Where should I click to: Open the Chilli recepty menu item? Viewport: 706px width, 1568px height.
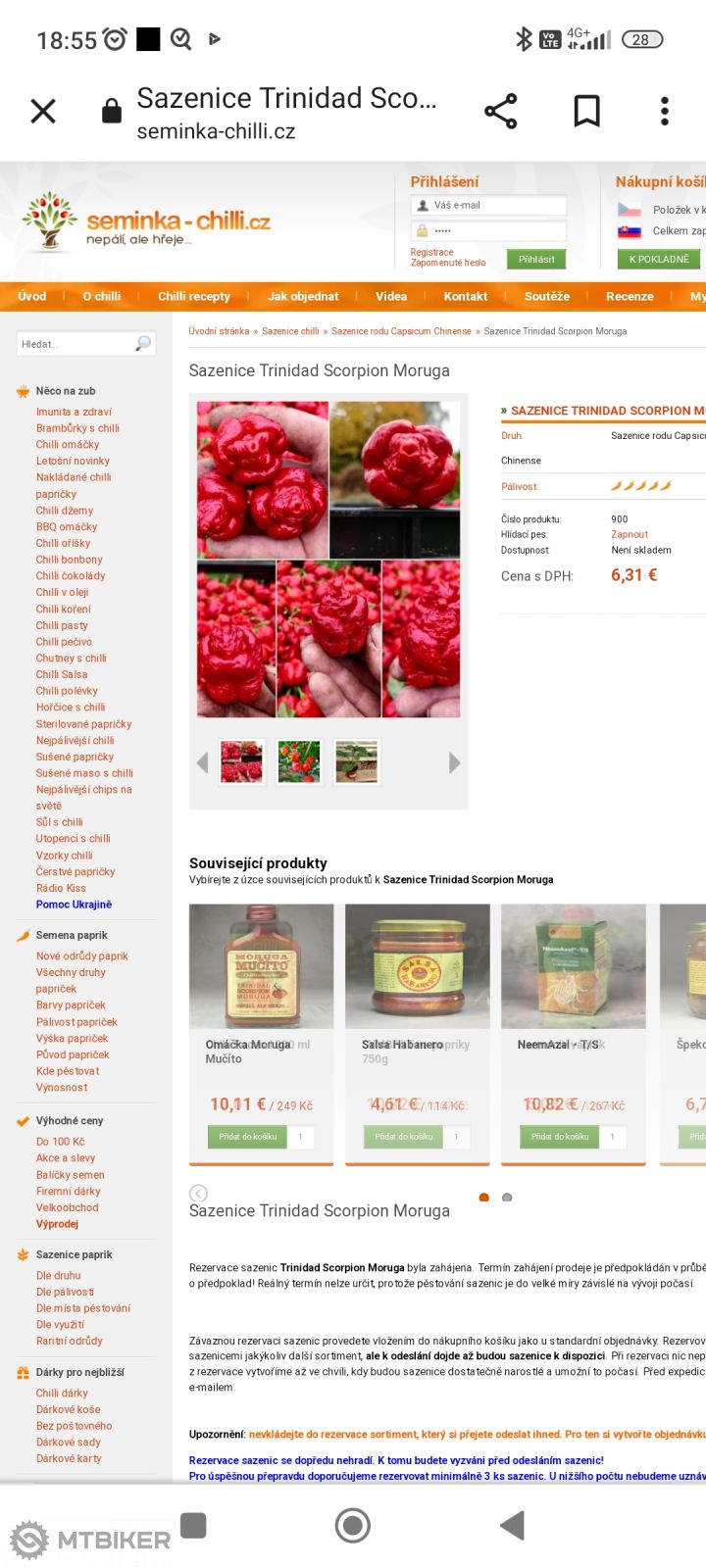click(194, 296)
